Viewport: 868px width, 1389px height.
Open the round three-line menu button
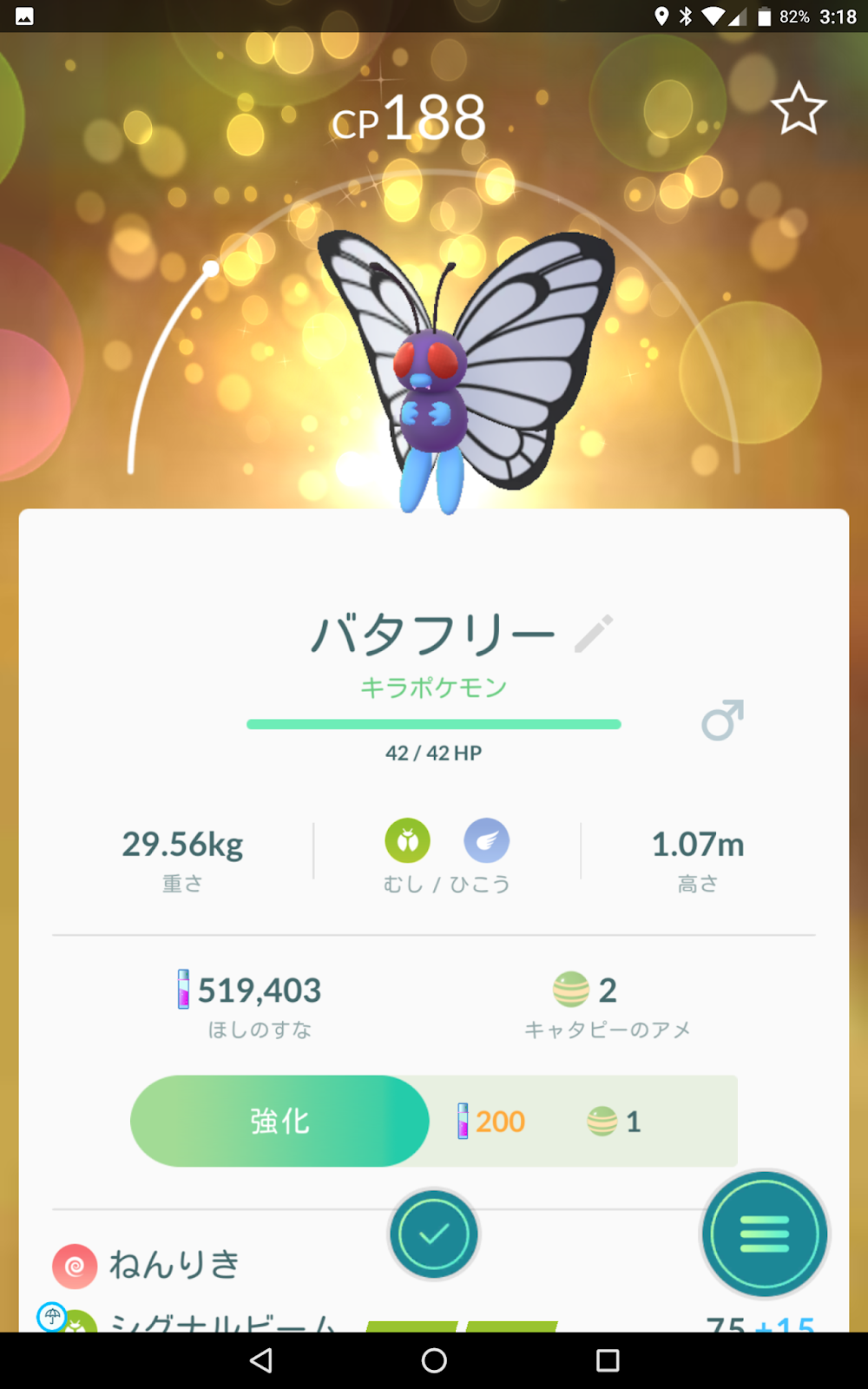point(765,1234)
